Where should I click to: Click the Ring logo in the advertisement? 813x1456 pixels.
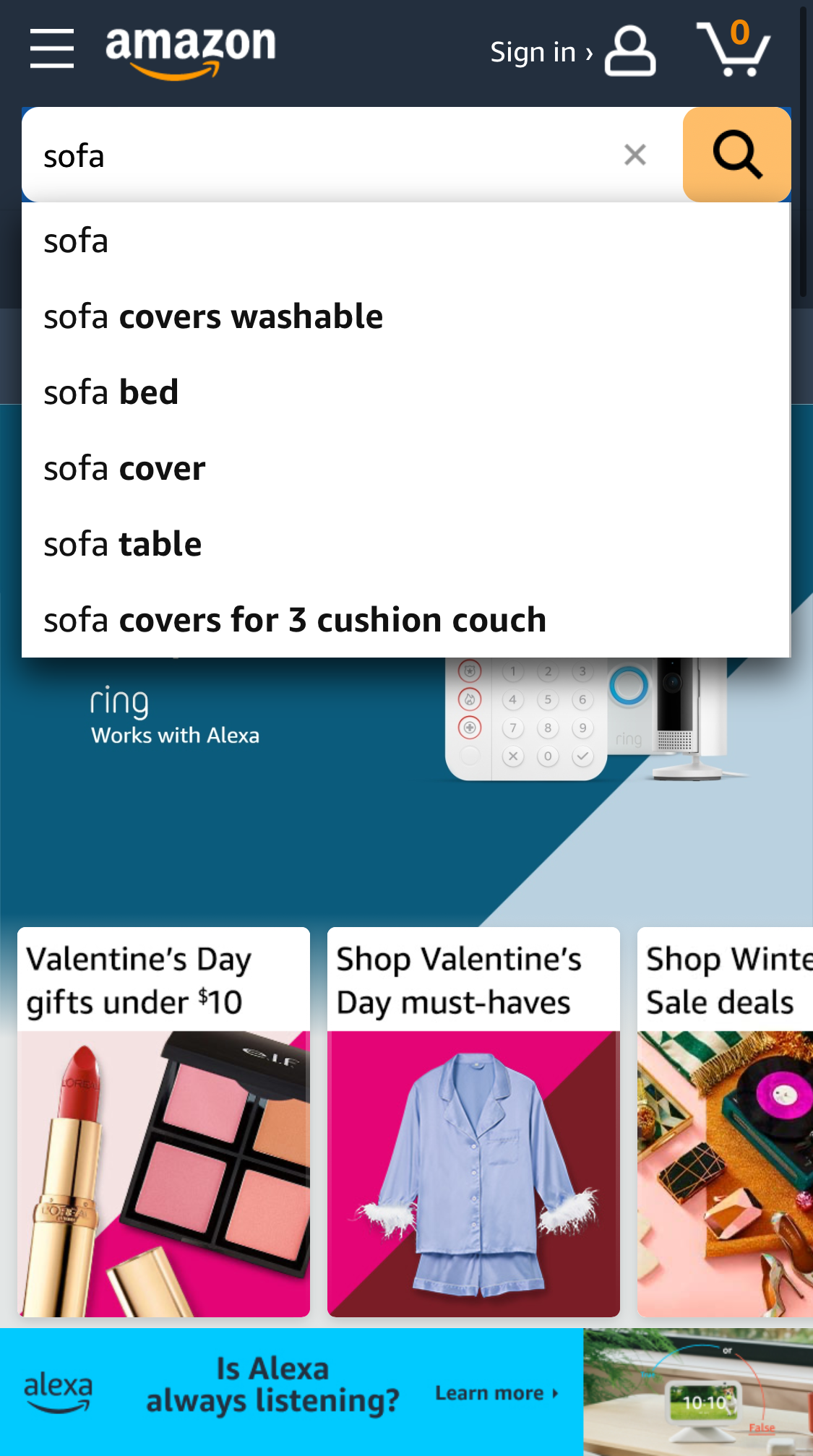click(119, 699)
